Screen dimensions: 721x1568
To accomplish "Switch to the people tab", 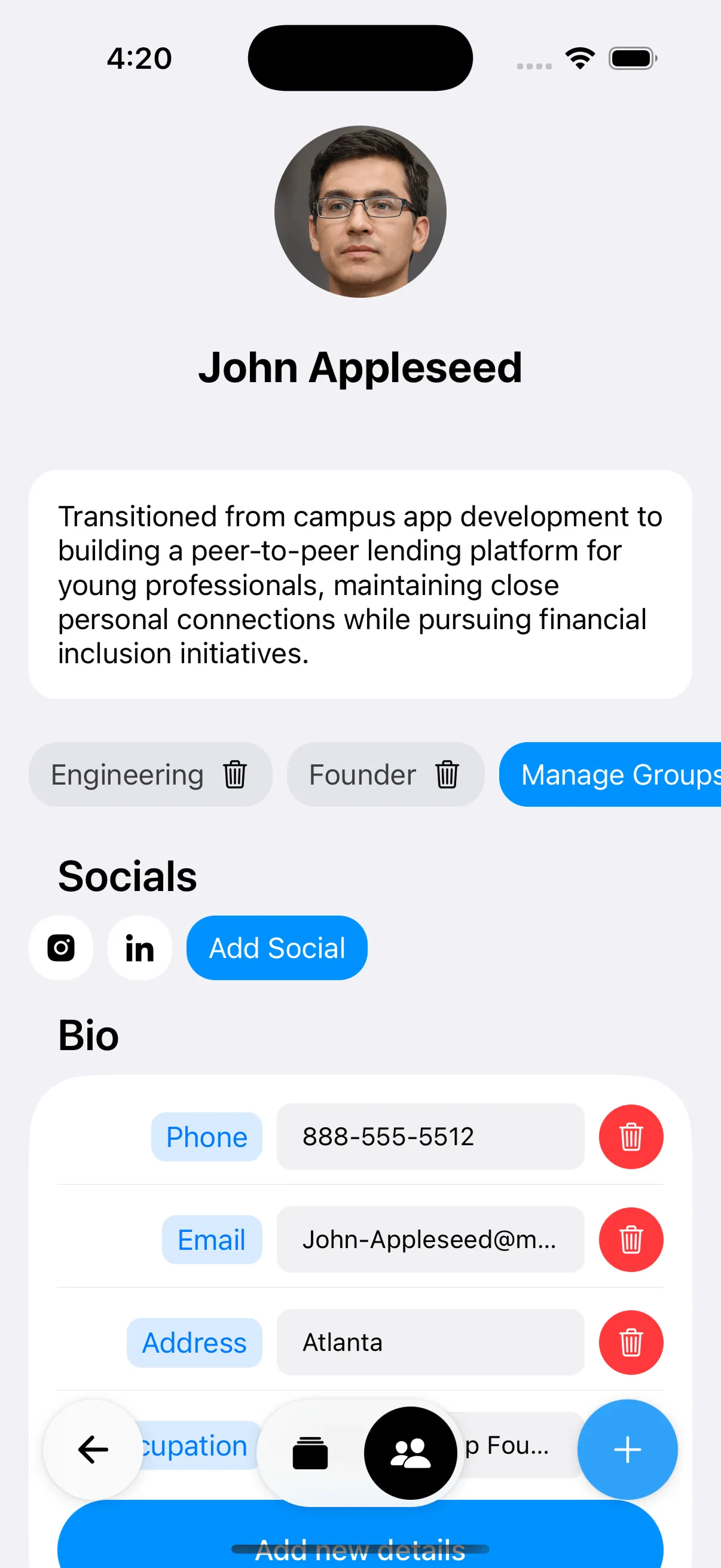I will tap(410, 1453).
